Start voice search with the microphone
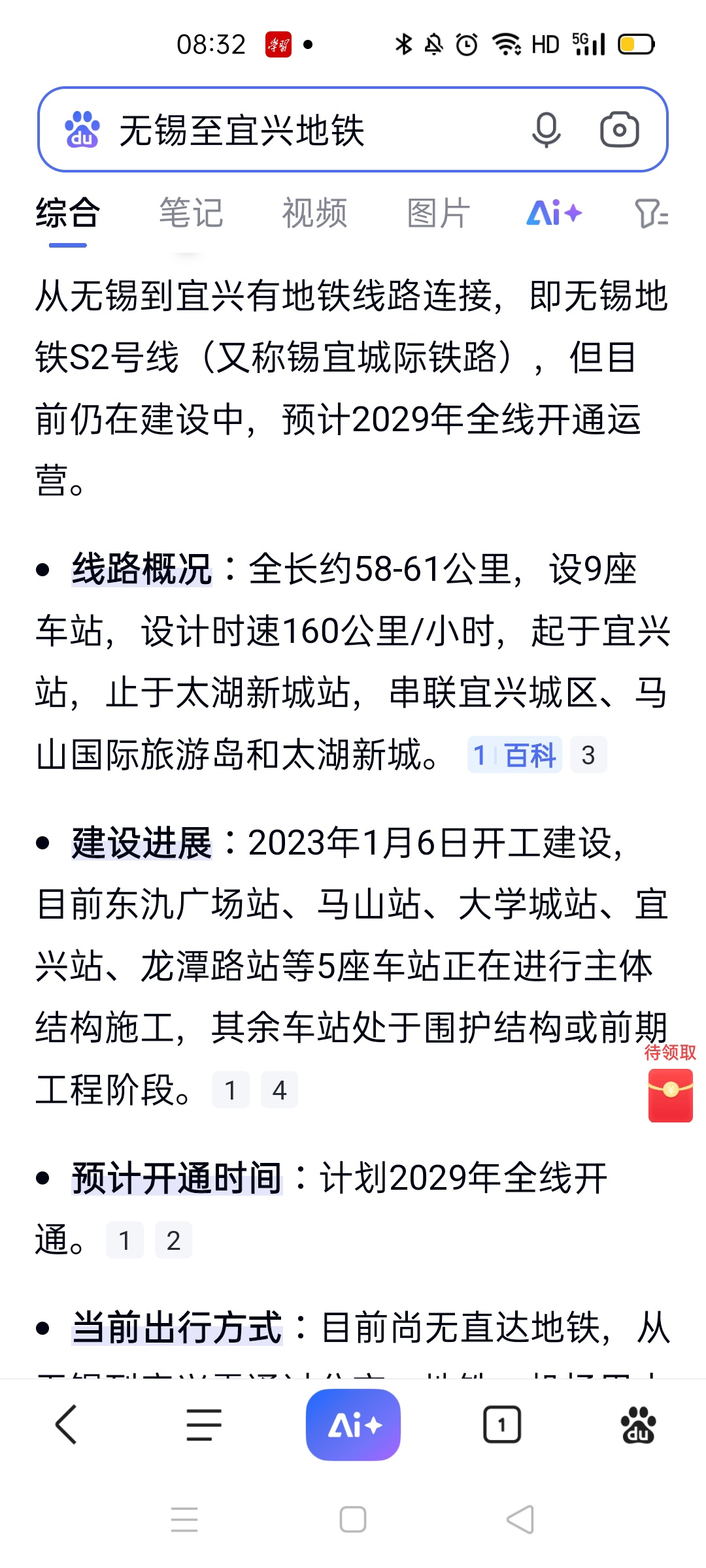The height and width of the screenshot is (1568, 706). [546, 130]
